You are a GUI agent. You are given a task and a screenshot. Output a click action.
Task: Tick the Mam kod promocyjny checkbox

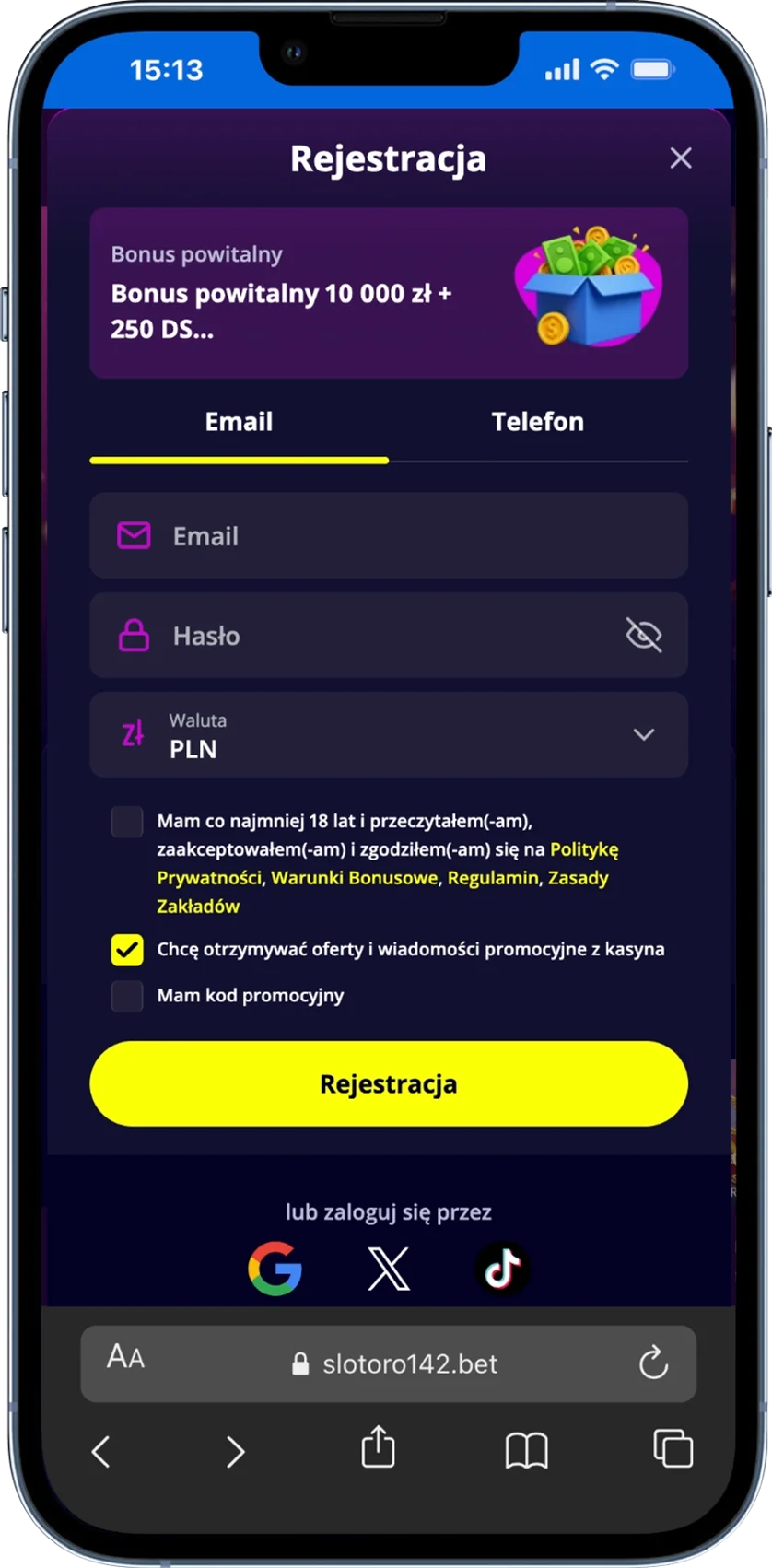127,996
